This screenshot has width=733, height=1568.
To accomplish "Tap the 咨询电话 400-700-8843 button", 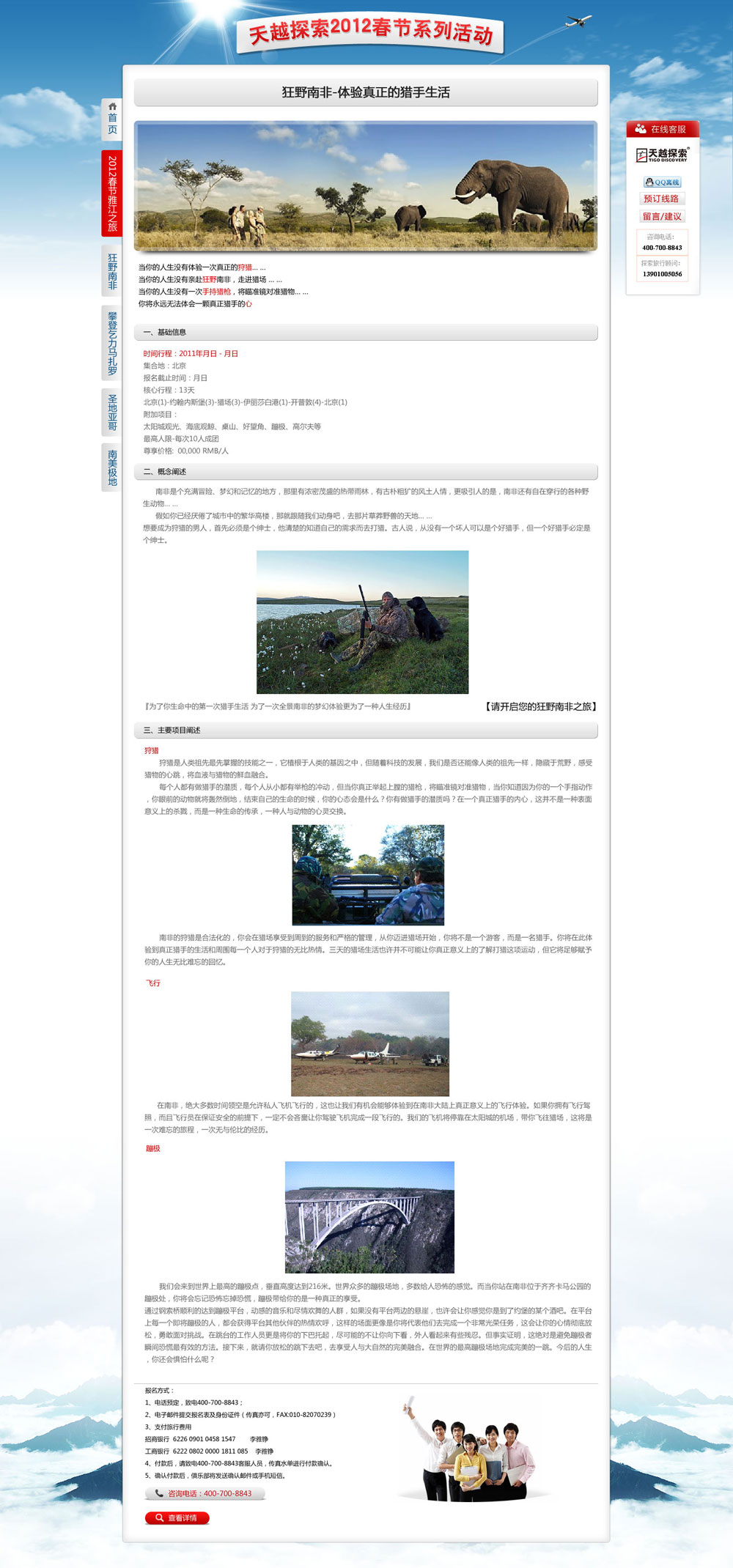I will pos(205,1493).
